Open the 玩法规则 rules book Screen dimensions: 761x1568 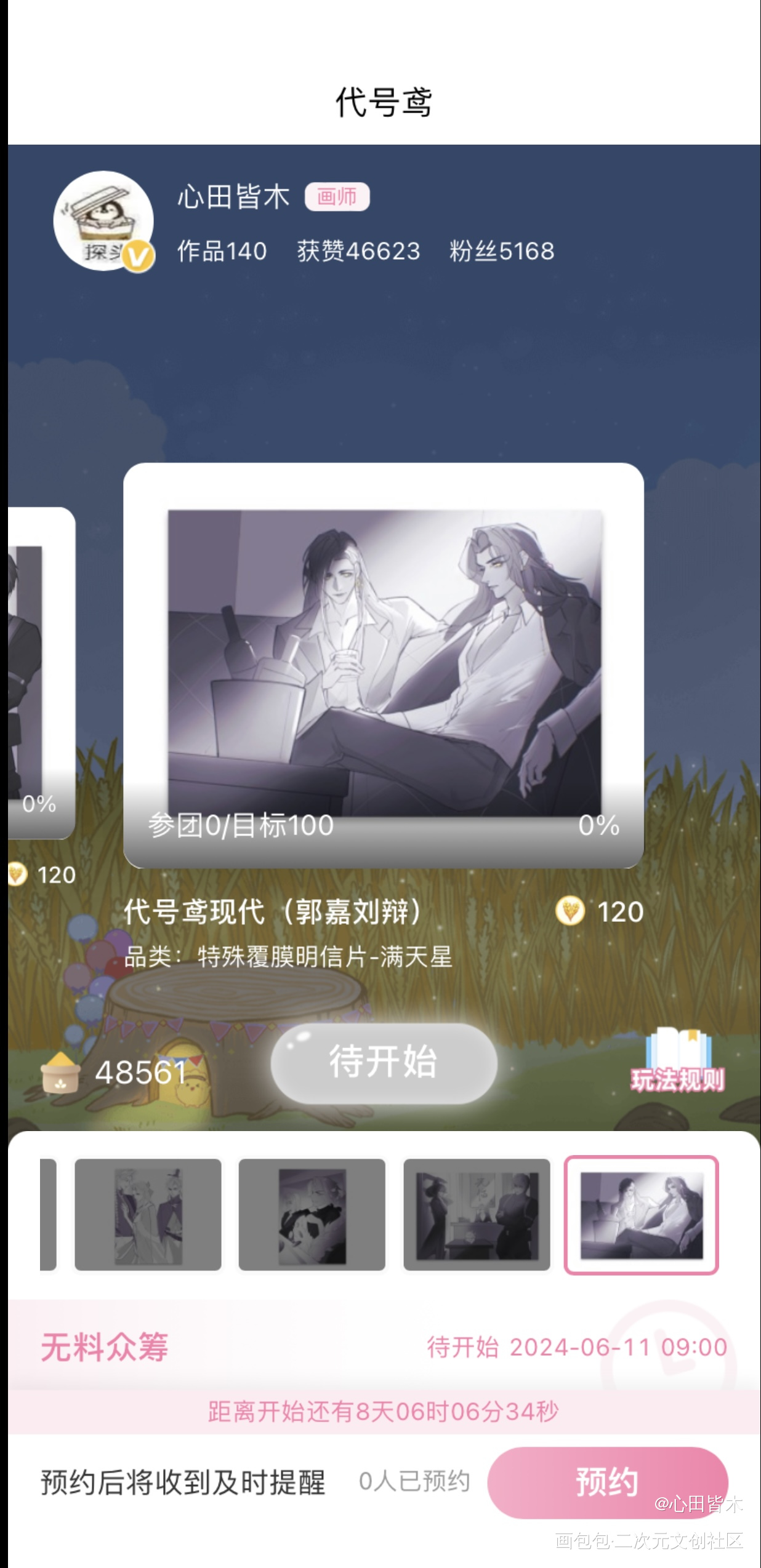tap(678, 1062)
